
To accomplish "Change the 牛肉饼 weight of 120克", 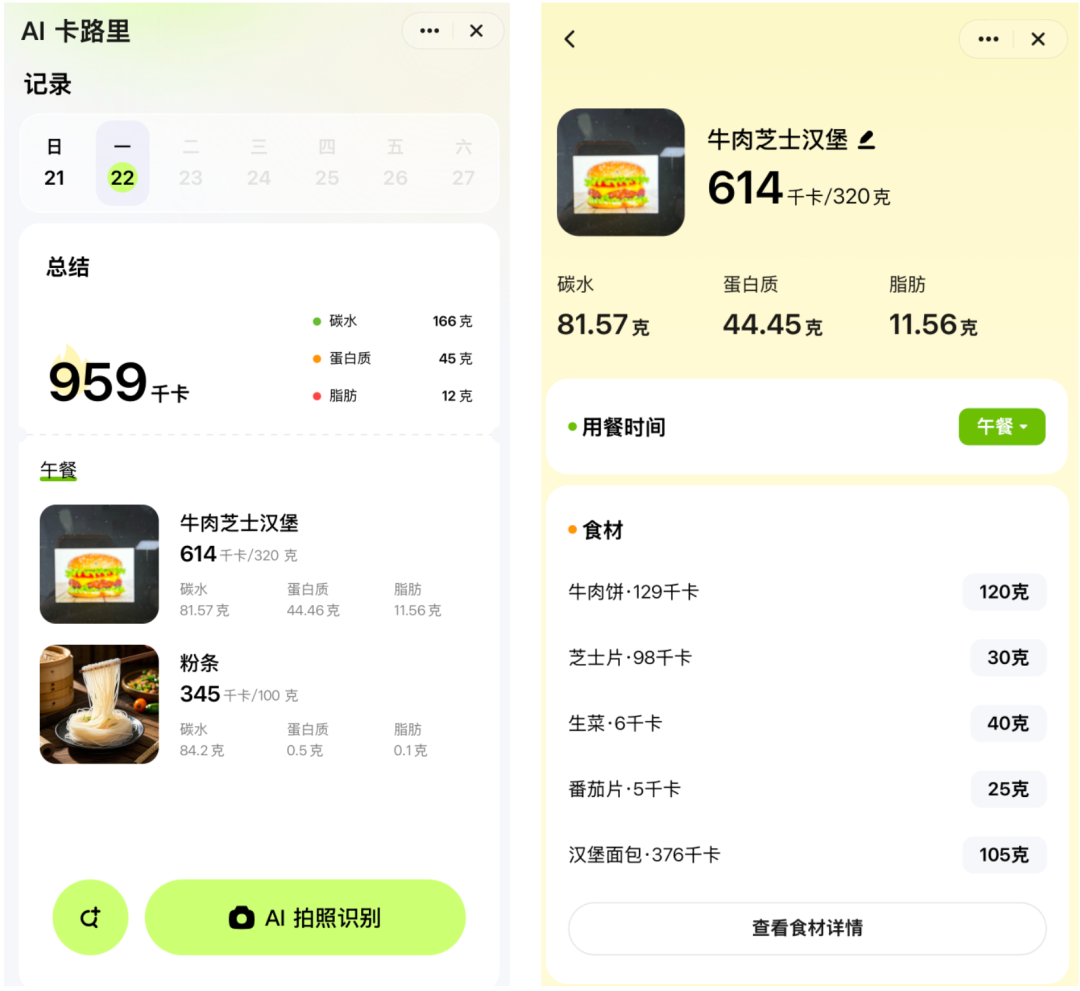I will tap(1004, 592).
